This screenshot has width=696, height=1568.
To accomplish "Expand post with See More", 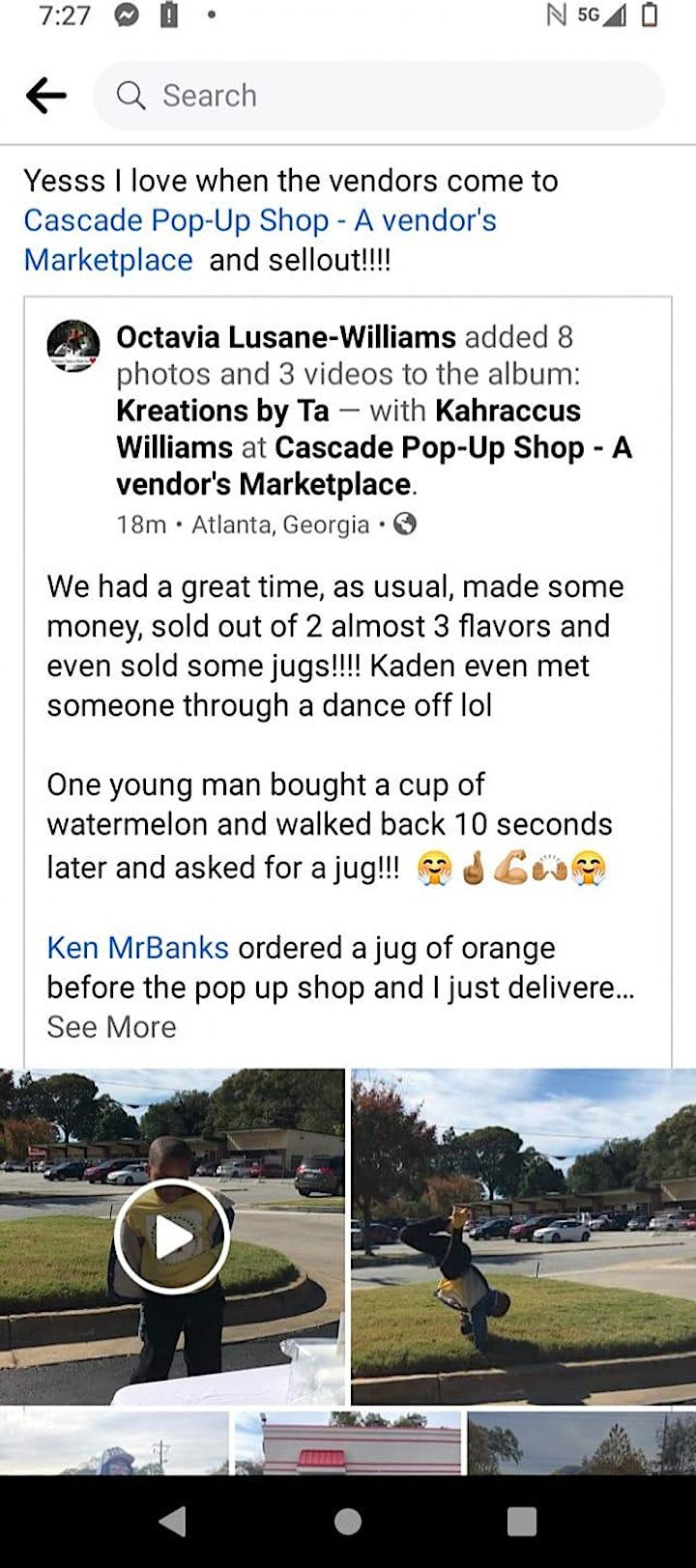I will pyautogui.click(x=111, y=1027).
